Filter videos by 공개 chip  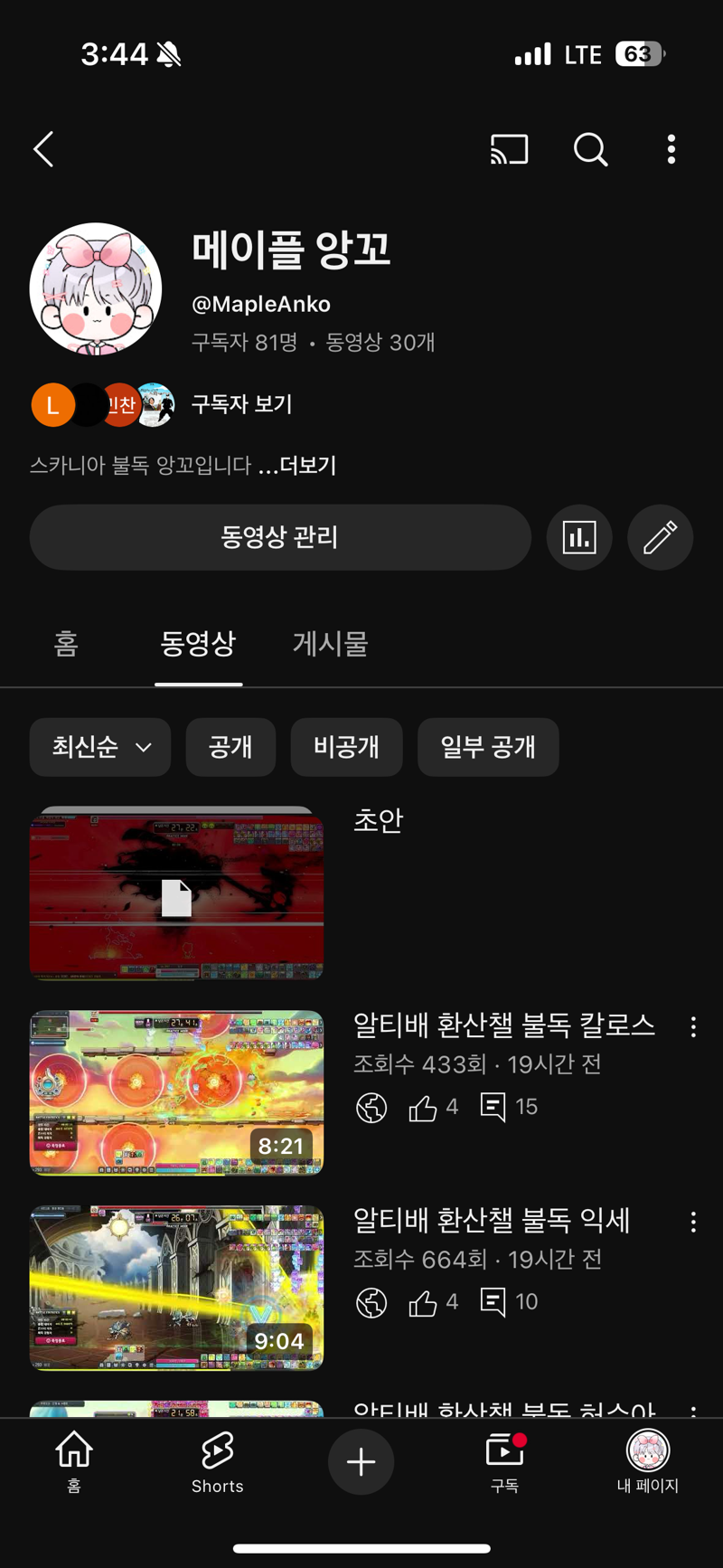pyautogui.click(x=230, y=747)
